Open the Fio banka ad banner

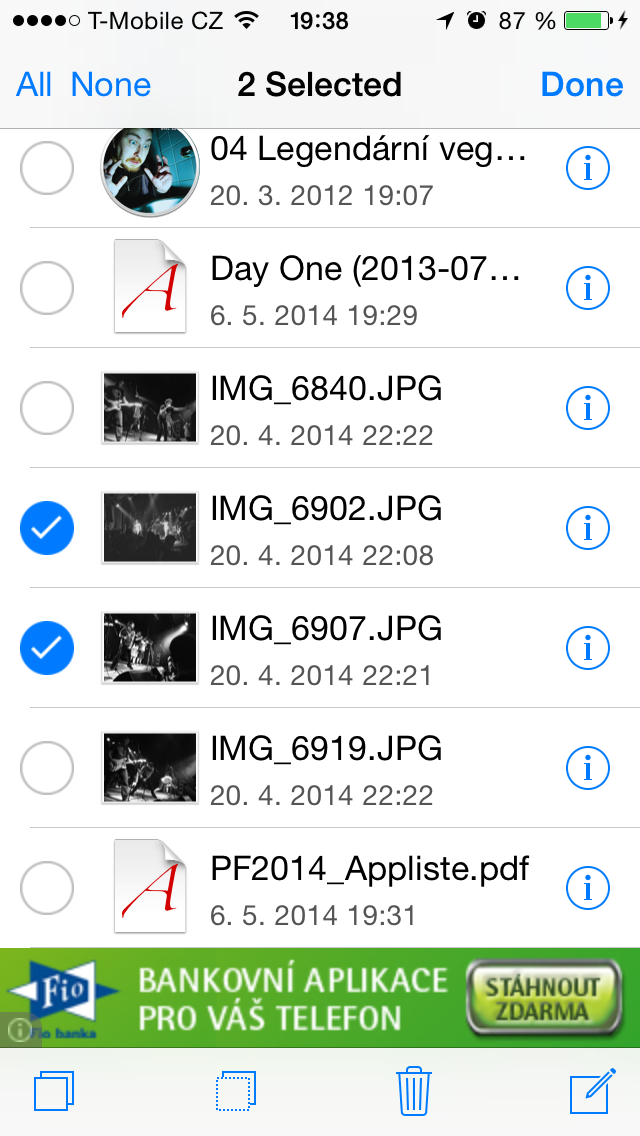[320, 997]
